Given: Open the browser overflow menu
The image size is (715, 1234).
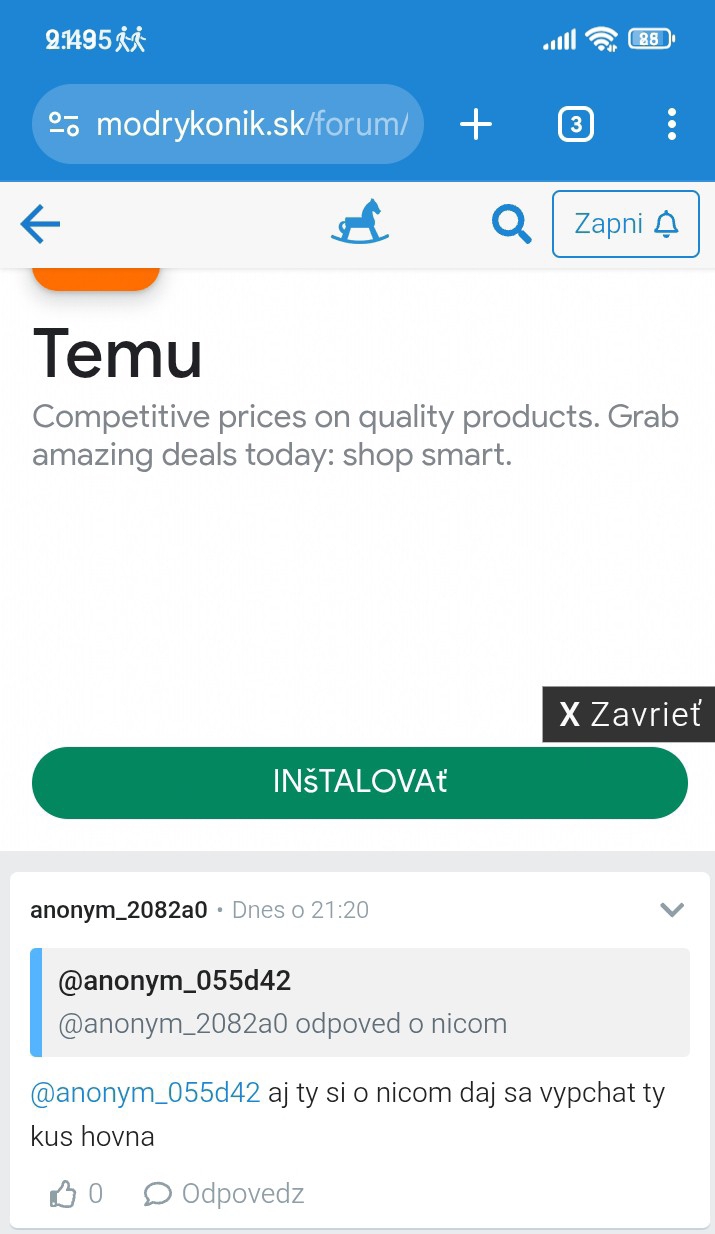Looking at the screenshot, I should tap(671, 124).
